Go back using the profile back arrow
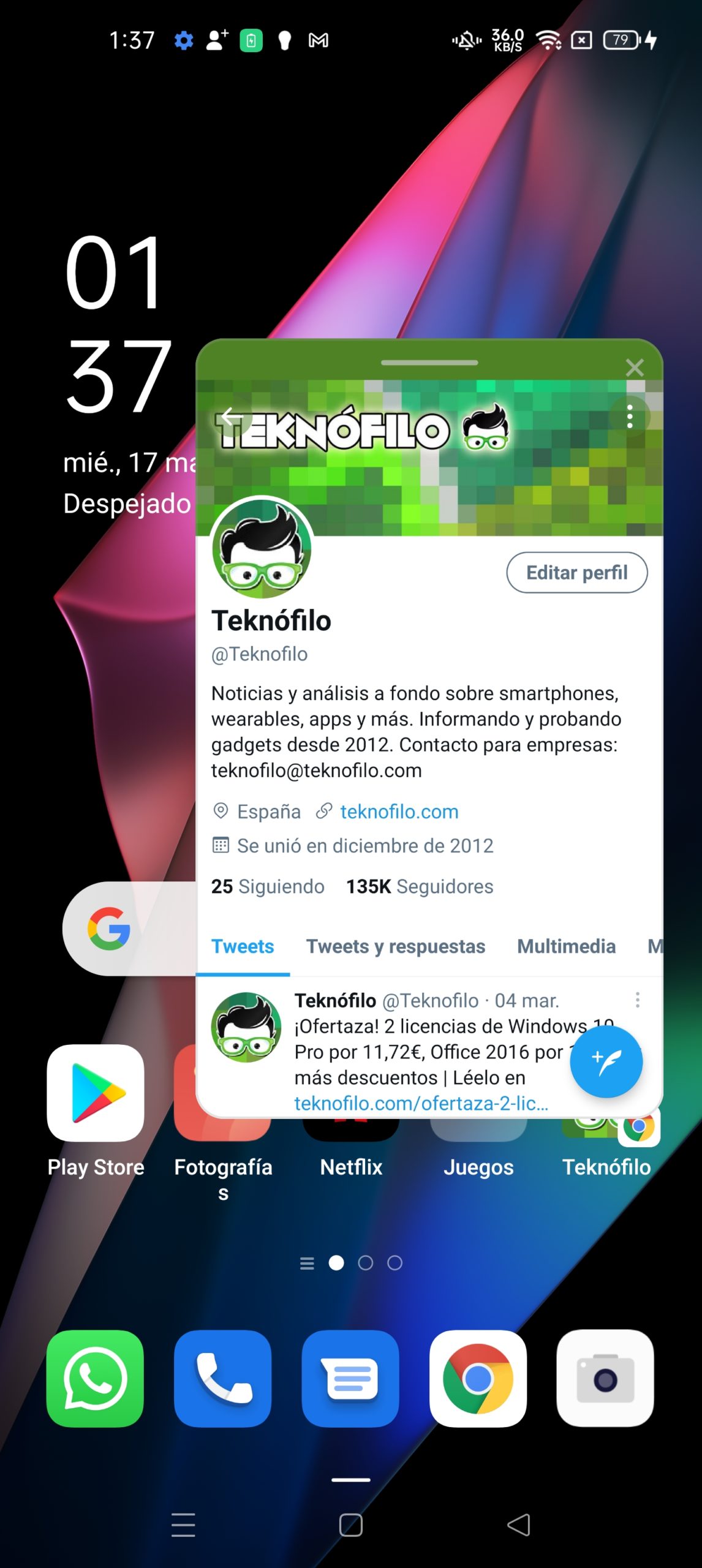The width and height of the screenshot is (702, 1568). click(233, 417)
